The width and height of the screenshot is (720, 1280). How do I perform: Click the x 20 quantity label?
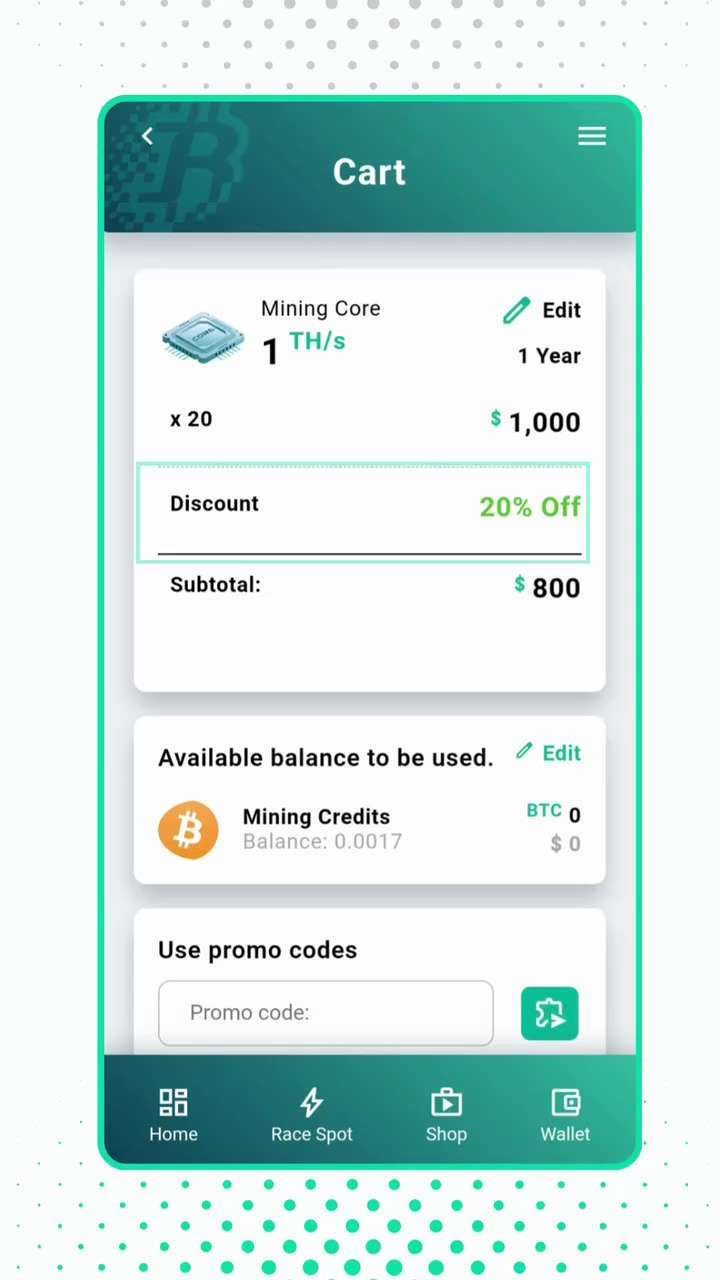191,419
